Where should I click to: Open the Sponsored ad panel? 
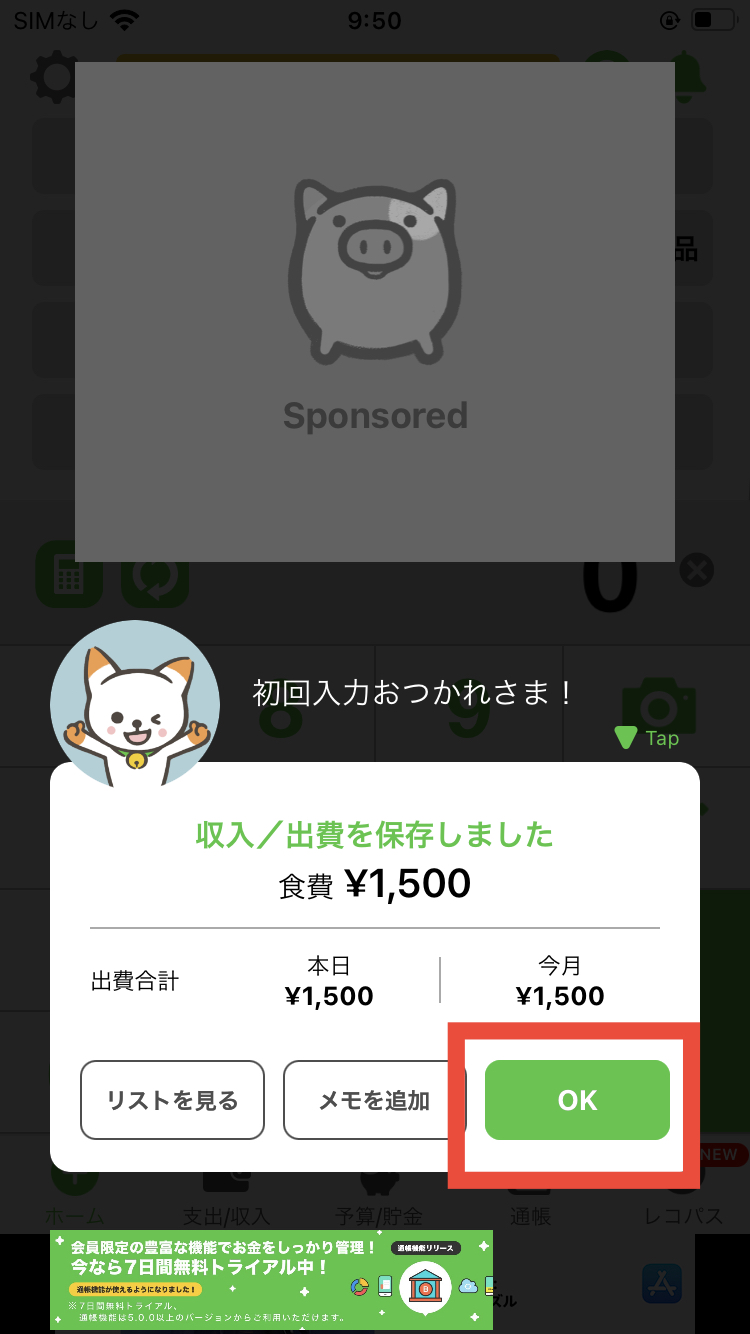tap(374, 312)
